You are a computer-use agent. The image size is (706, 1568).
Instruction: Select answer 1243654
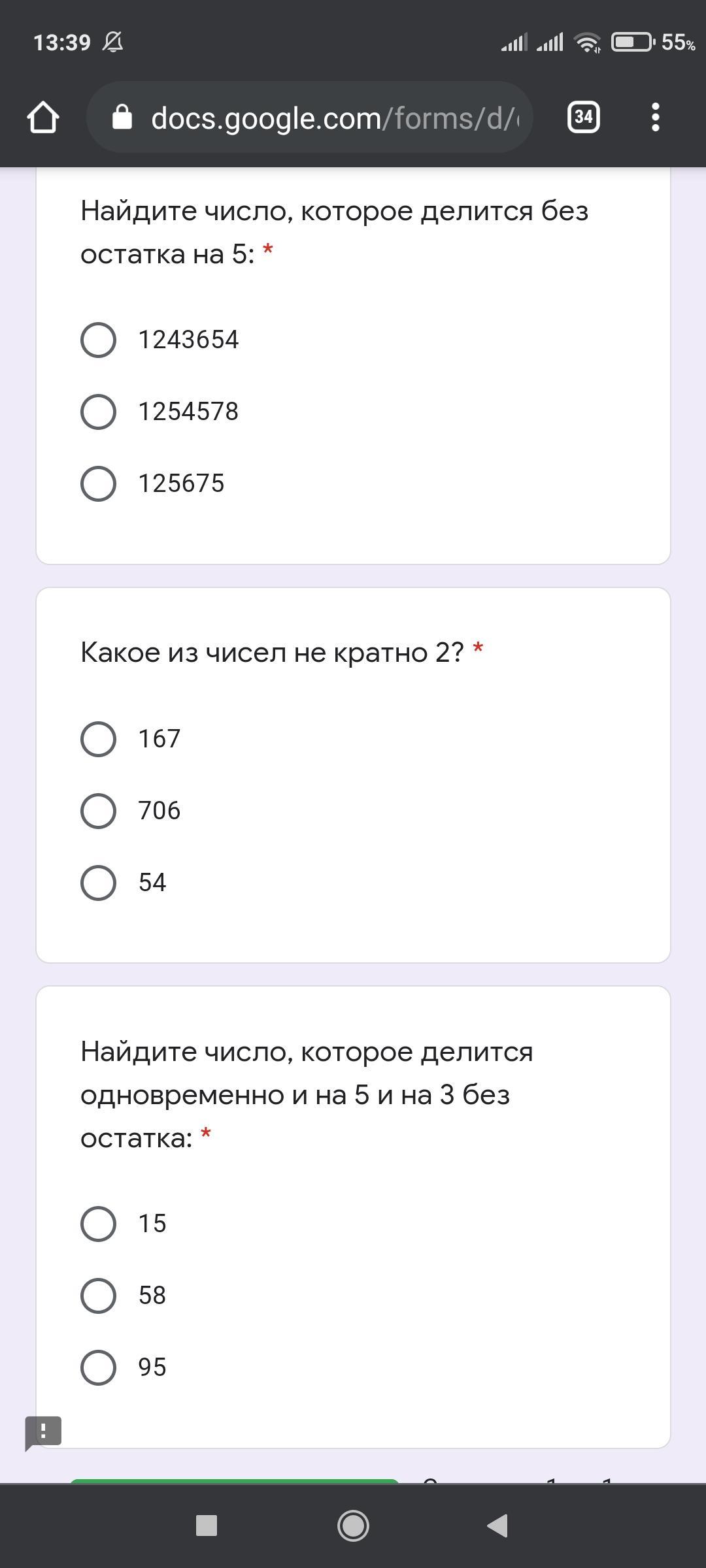pyautogui.click(x=99, y=340)
